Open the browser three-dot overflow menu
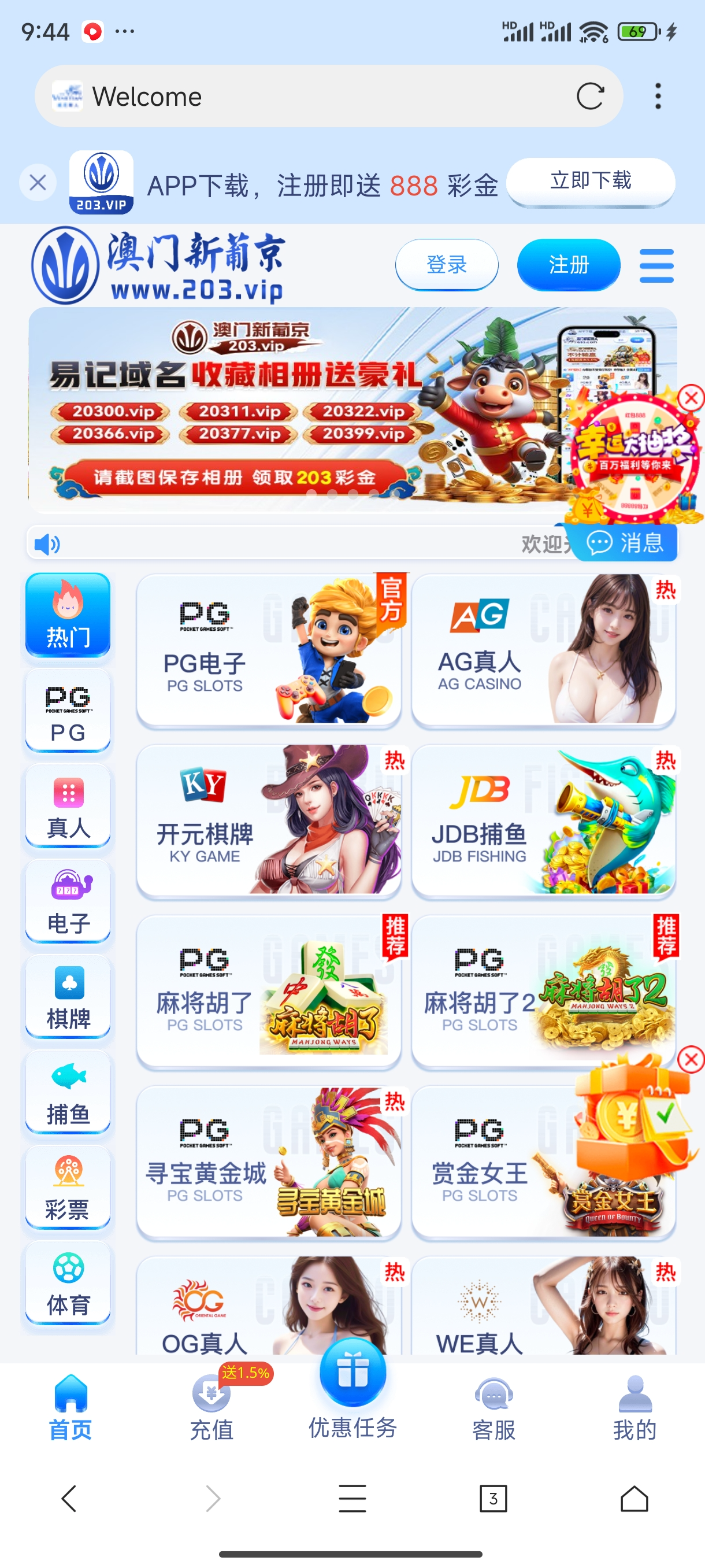This screenshot has height=1568, width=705. coord(658,95)
